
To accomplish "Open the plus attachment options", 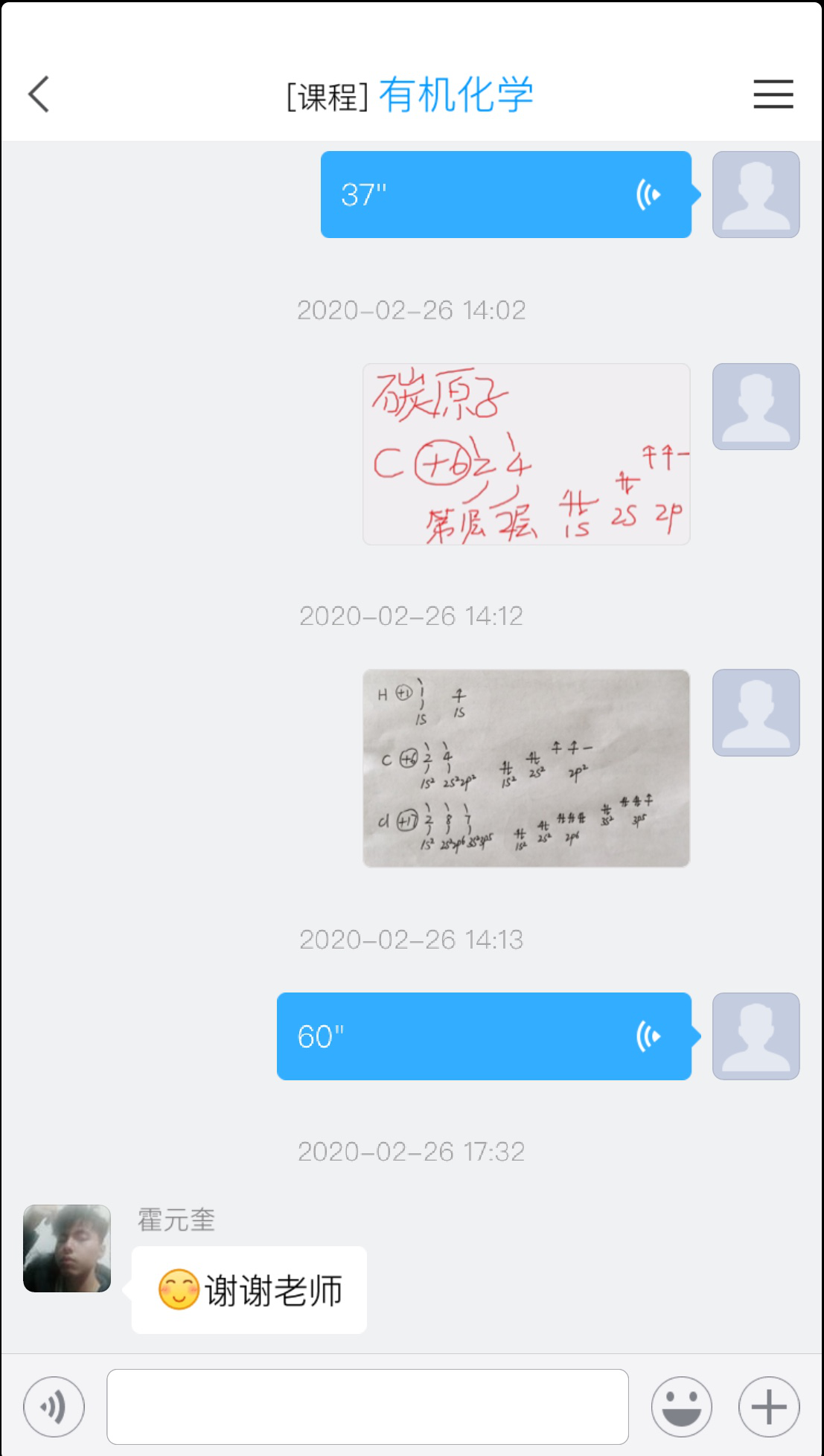I will coord(768,1406).
